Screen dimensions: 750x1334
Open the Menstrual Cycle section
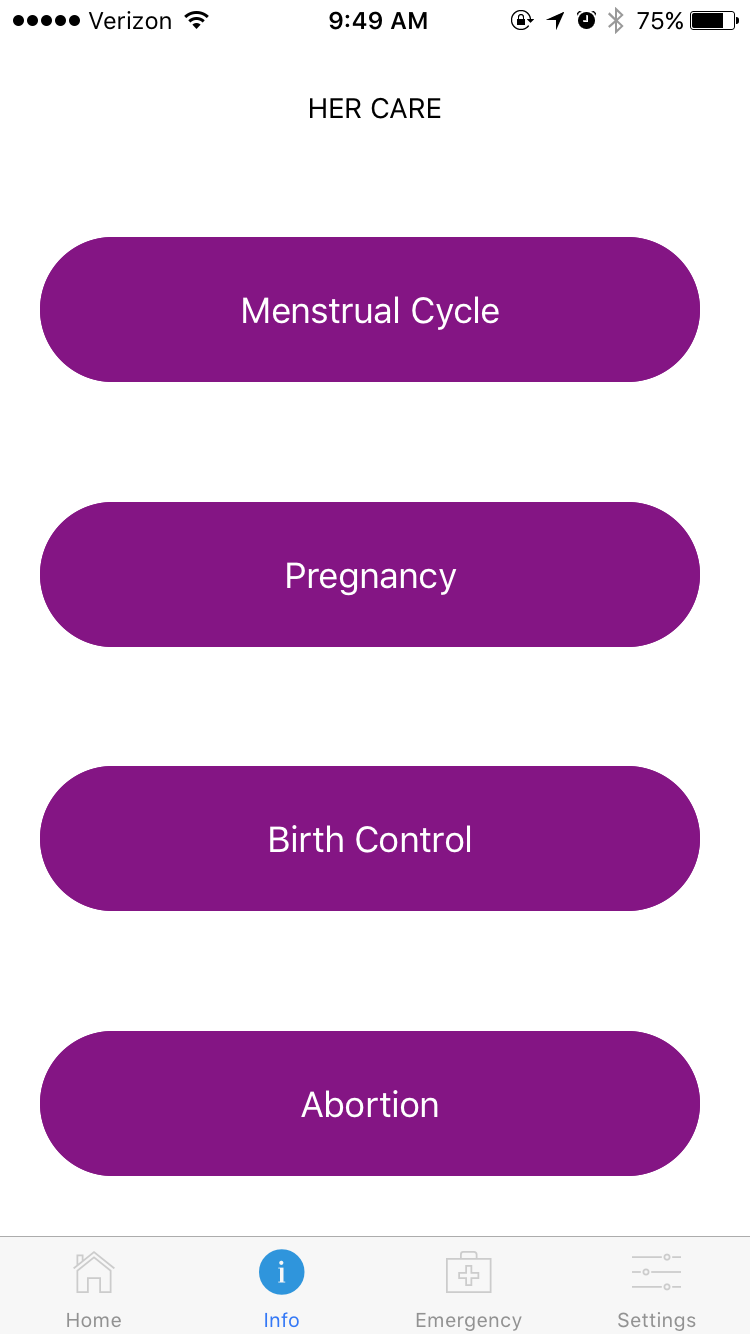point(370,310)
